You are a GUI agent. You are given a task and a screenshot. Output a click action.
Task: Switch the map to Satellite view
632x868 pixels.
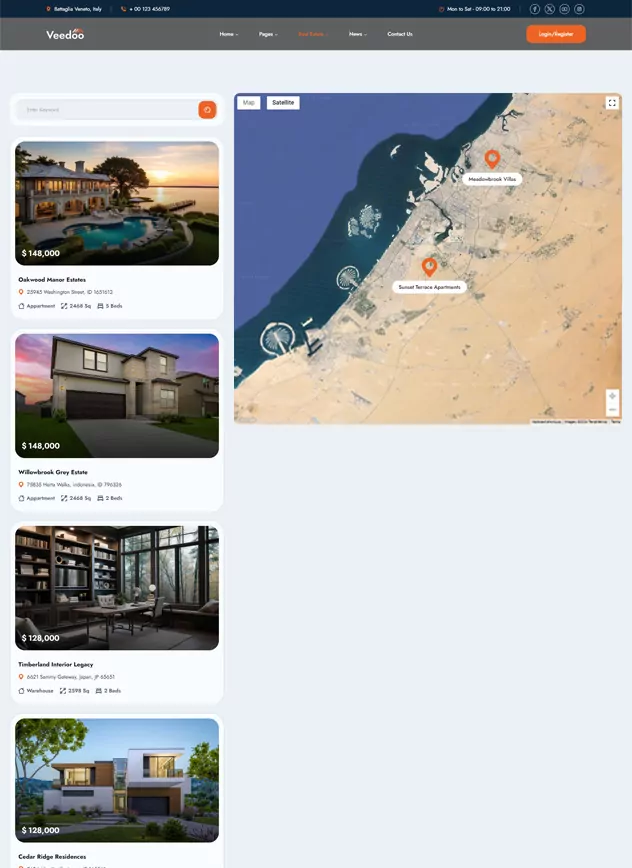click(283, 102)
